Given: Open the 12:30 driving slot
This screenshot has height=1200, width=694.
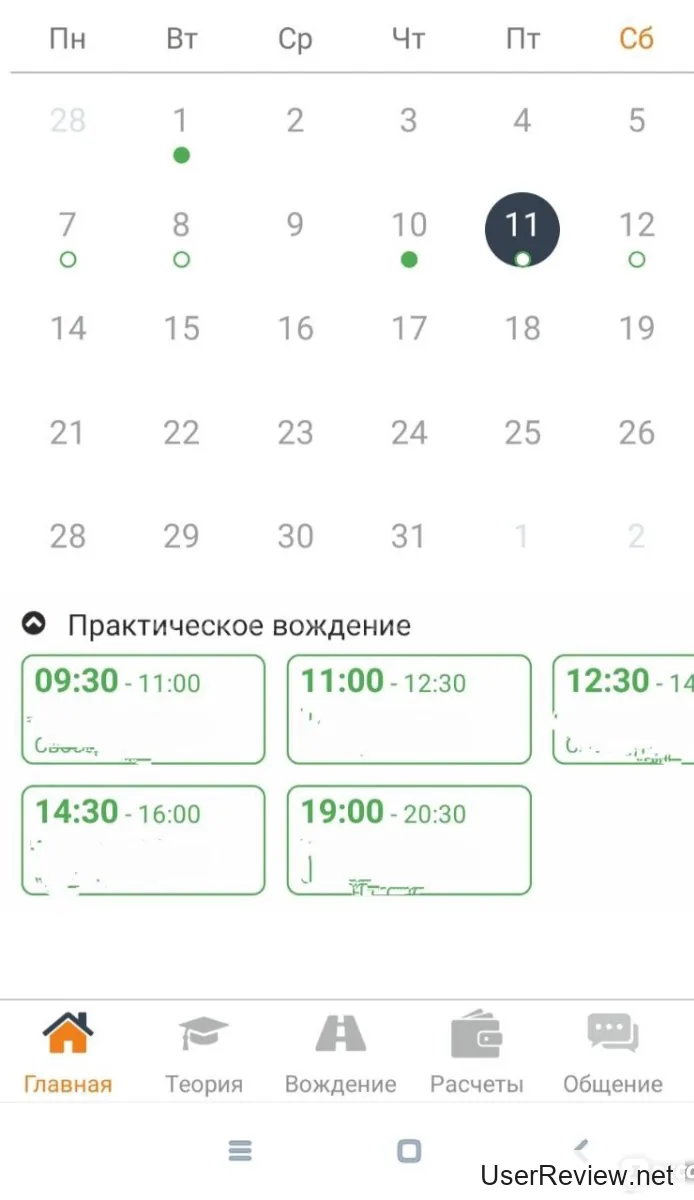Looking at the screenshot, I should pyautogui.click(x=623, y=709).
